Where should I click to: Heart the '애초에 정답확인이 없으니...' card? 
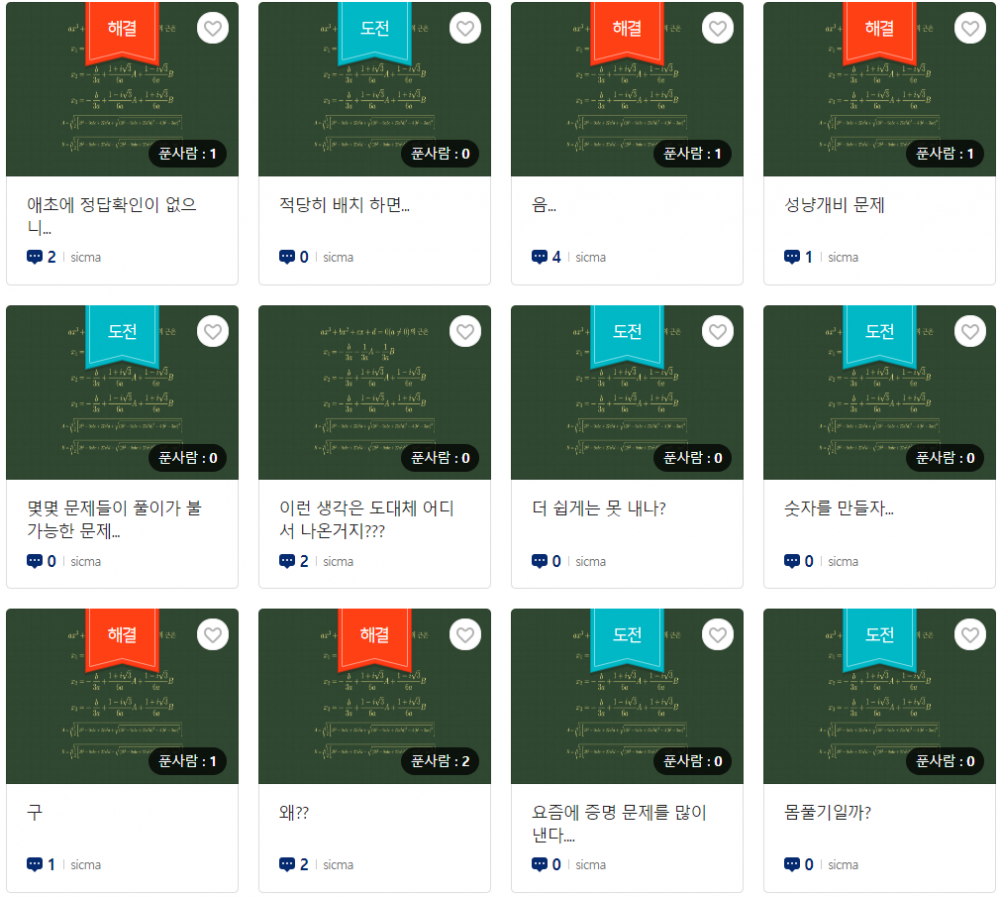click(213, 29)
